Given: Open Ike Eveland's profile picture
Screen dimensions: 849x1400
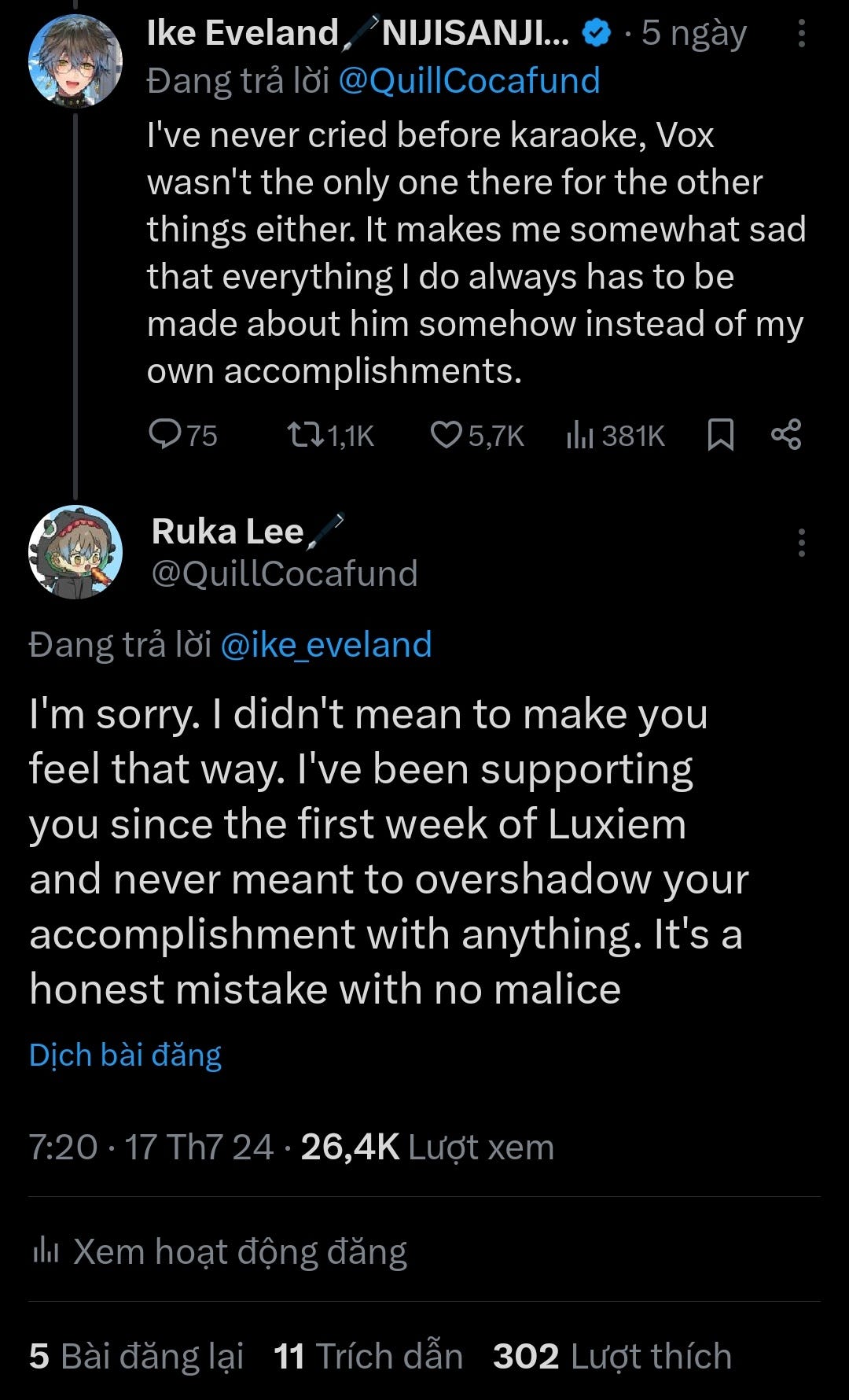Looking at the screenshot, I should [75, 61].
